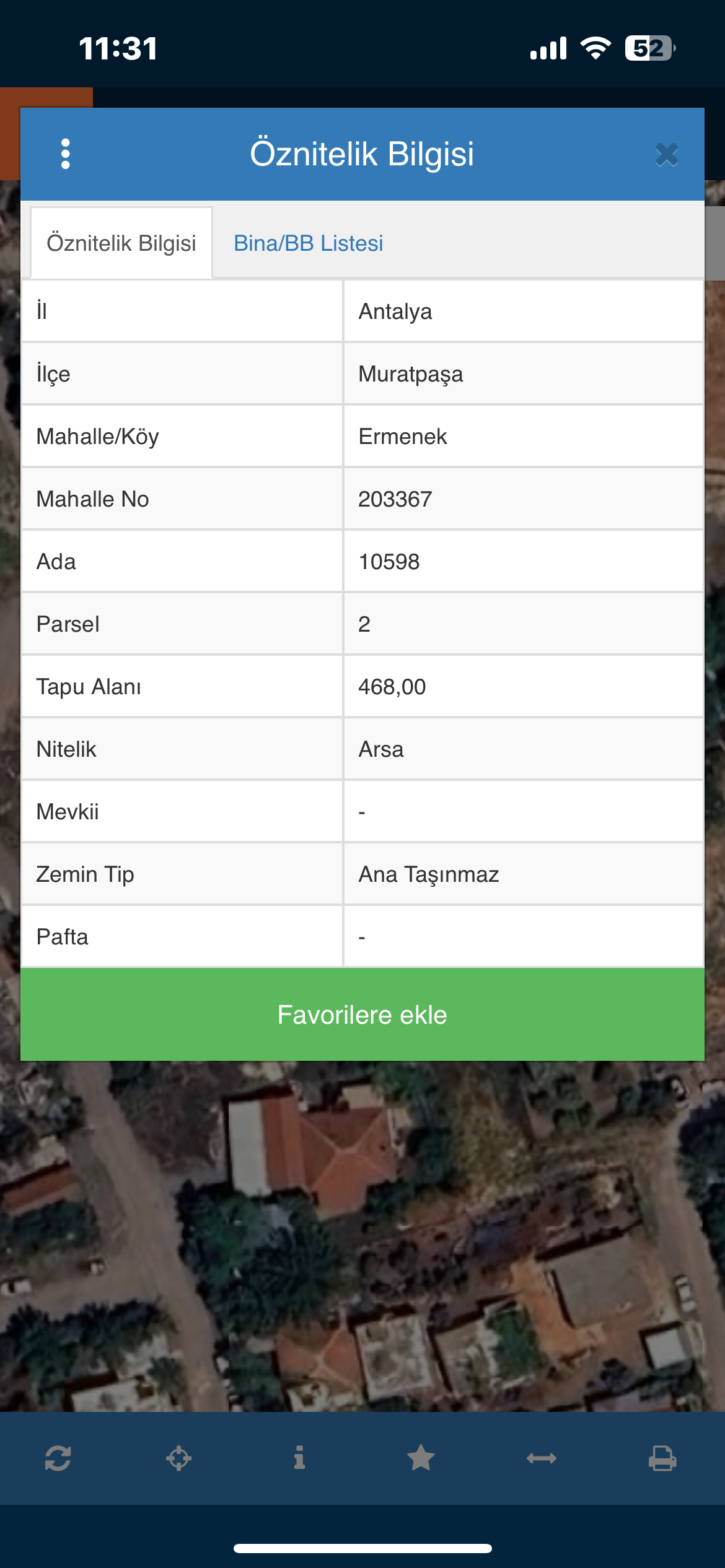The image size is (725, 1568).
Task: Open the info icon in toolbar
Action: click(x=299, y=1458)
